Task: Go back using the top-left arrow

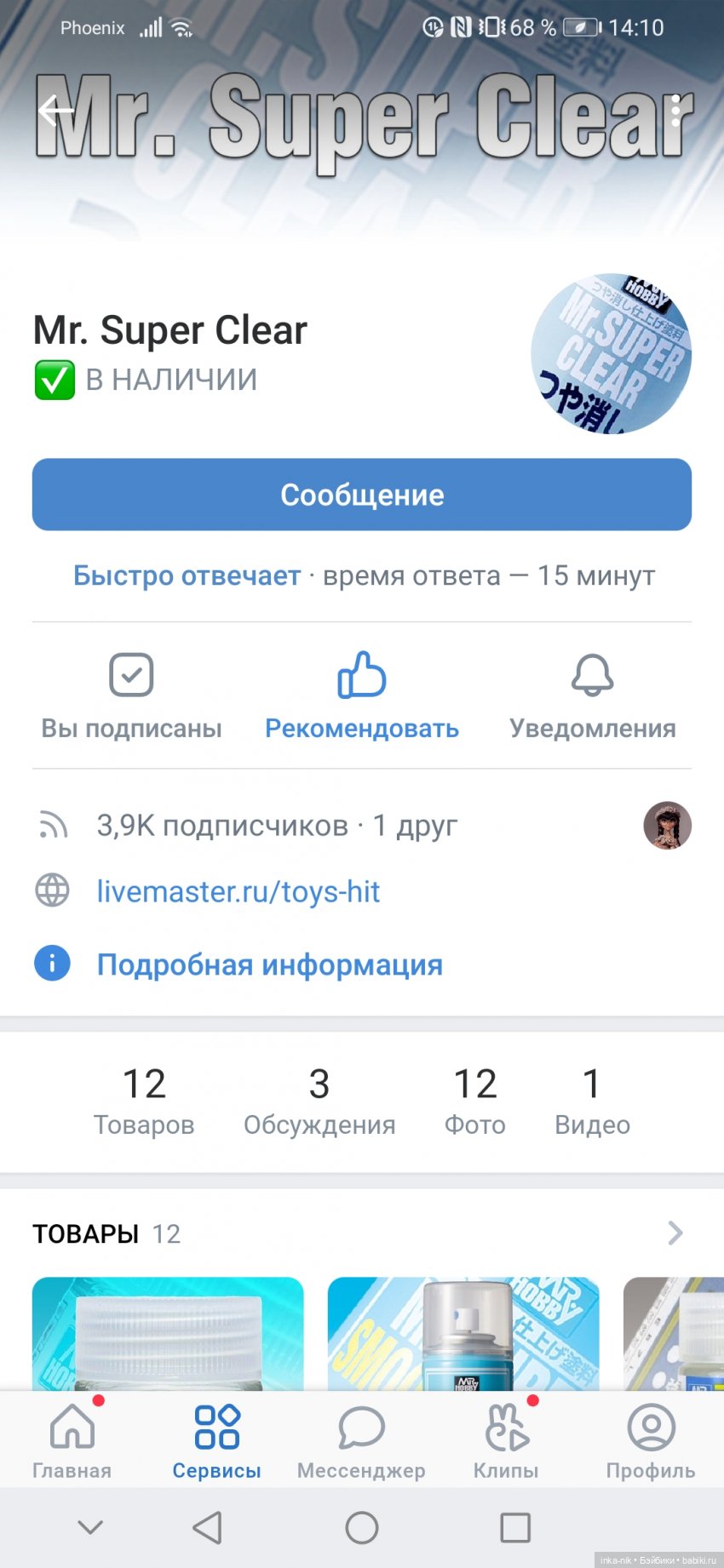Action: 56,111
